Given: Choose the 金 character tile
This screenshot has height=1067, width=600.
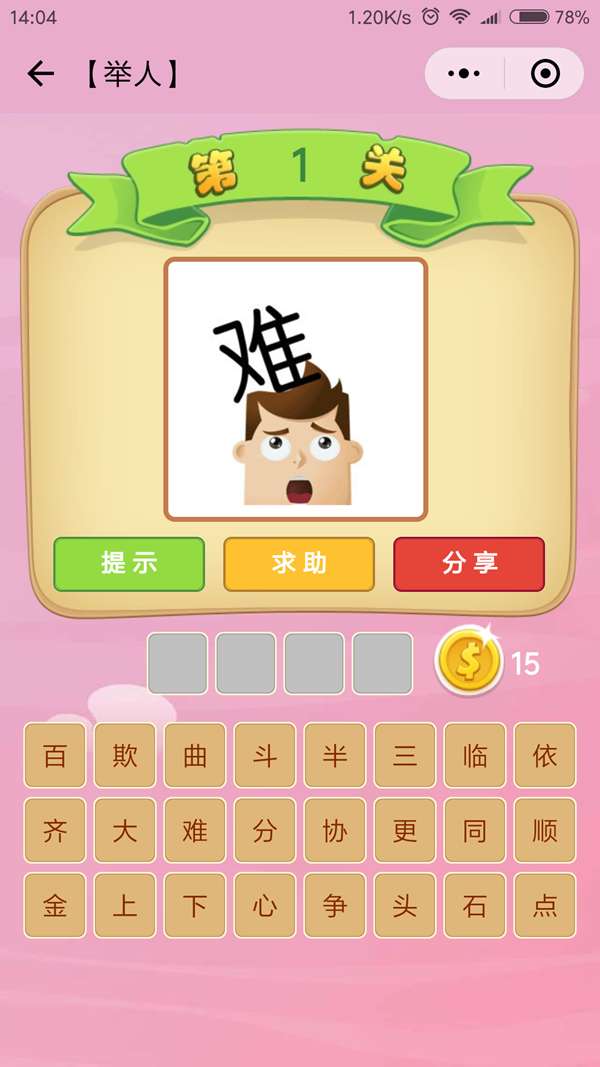Looking at the screenshot, I should tap(55, 905).
